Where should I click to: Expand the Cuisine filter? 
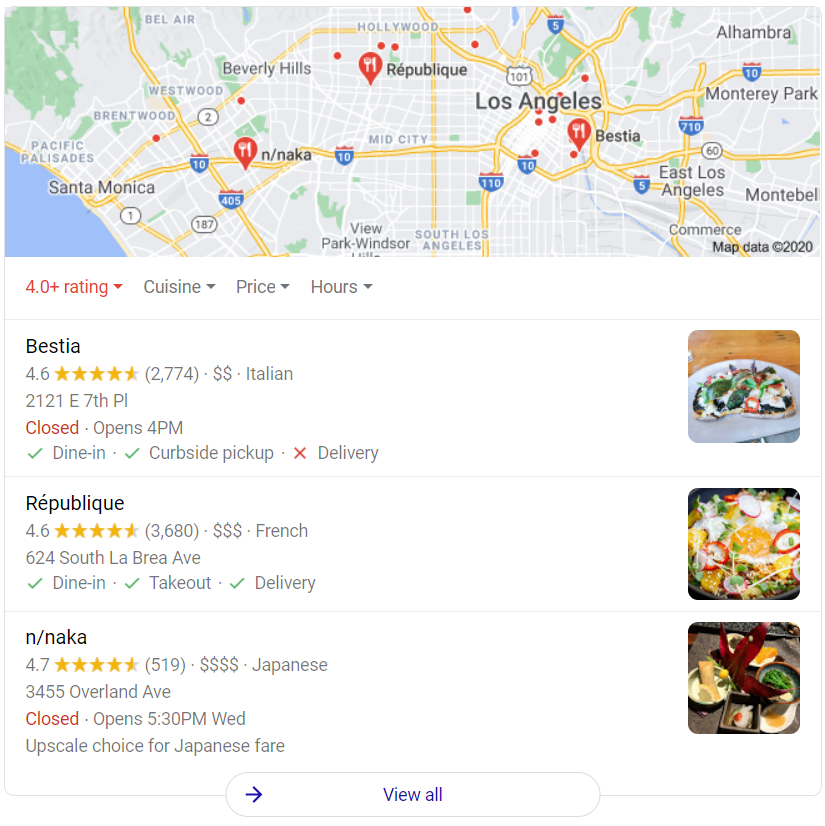pos(179,287)
